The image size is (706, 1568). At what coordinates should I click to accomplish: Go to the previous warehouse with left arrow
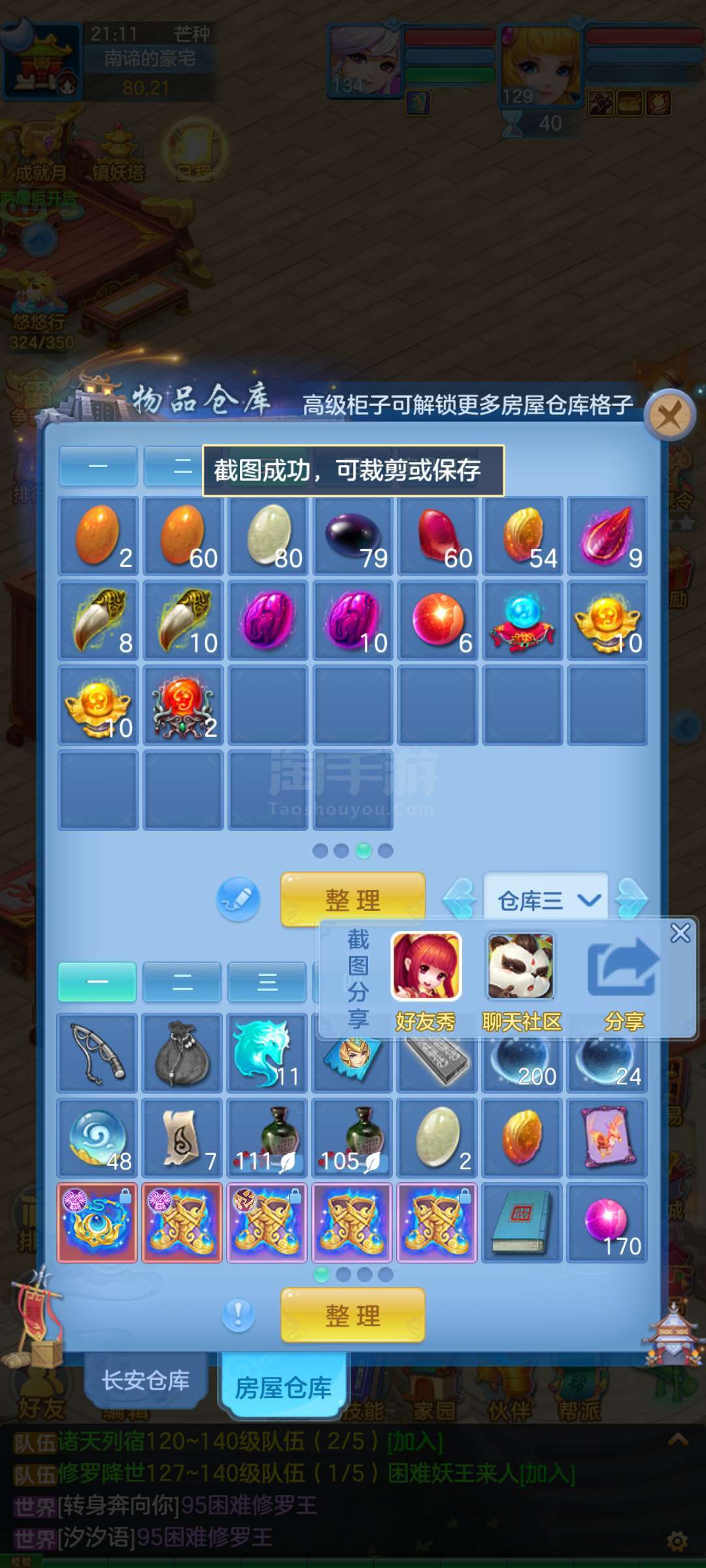(x=460, y=899)
